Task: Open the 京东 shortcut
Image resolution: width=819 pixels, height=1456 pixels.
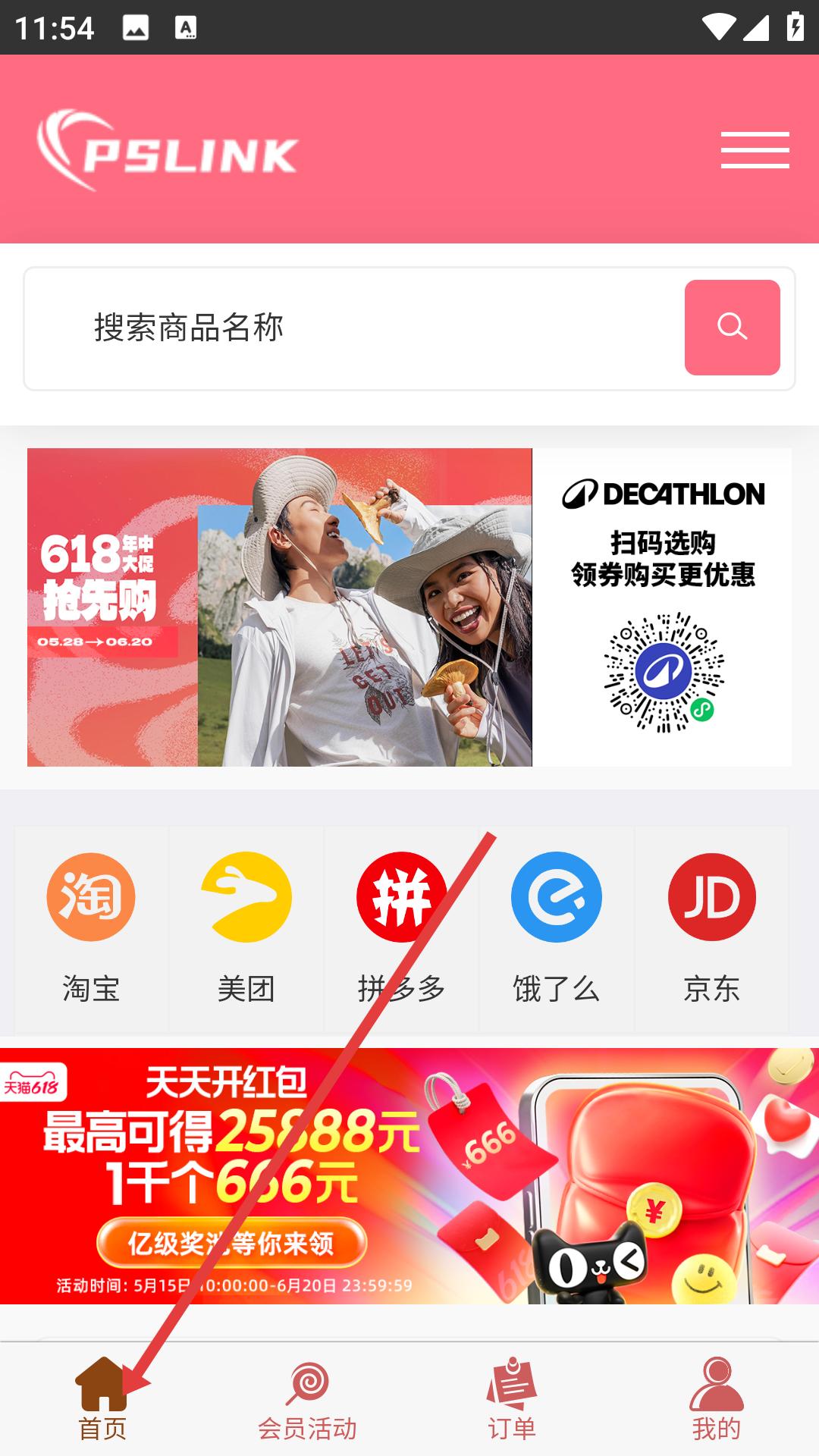Action: pos(711,927)
